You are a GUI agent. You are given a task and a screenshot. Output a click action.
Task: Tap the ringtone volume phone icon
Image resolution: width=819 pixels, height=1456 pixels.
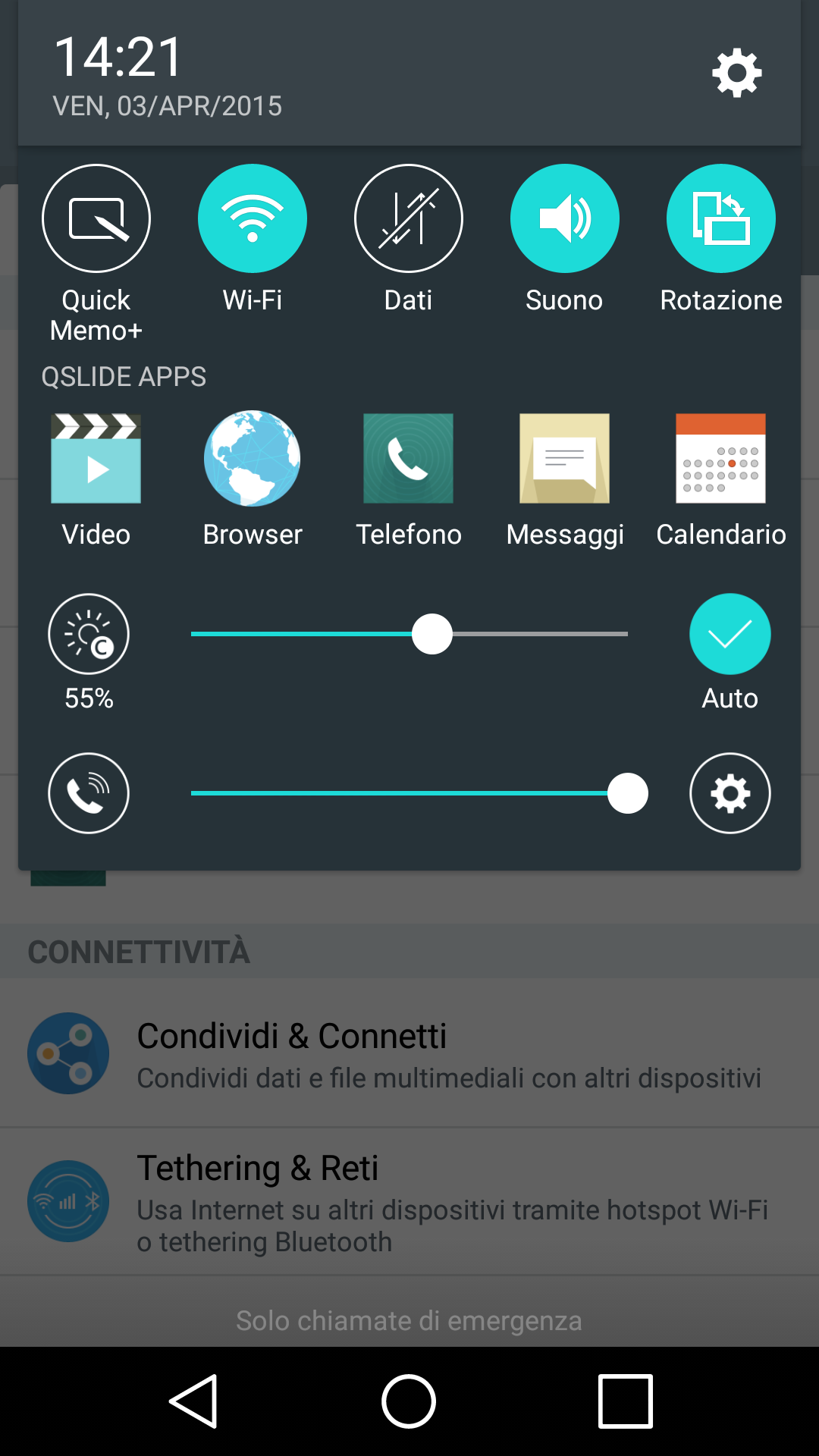(x=89, y=793)
